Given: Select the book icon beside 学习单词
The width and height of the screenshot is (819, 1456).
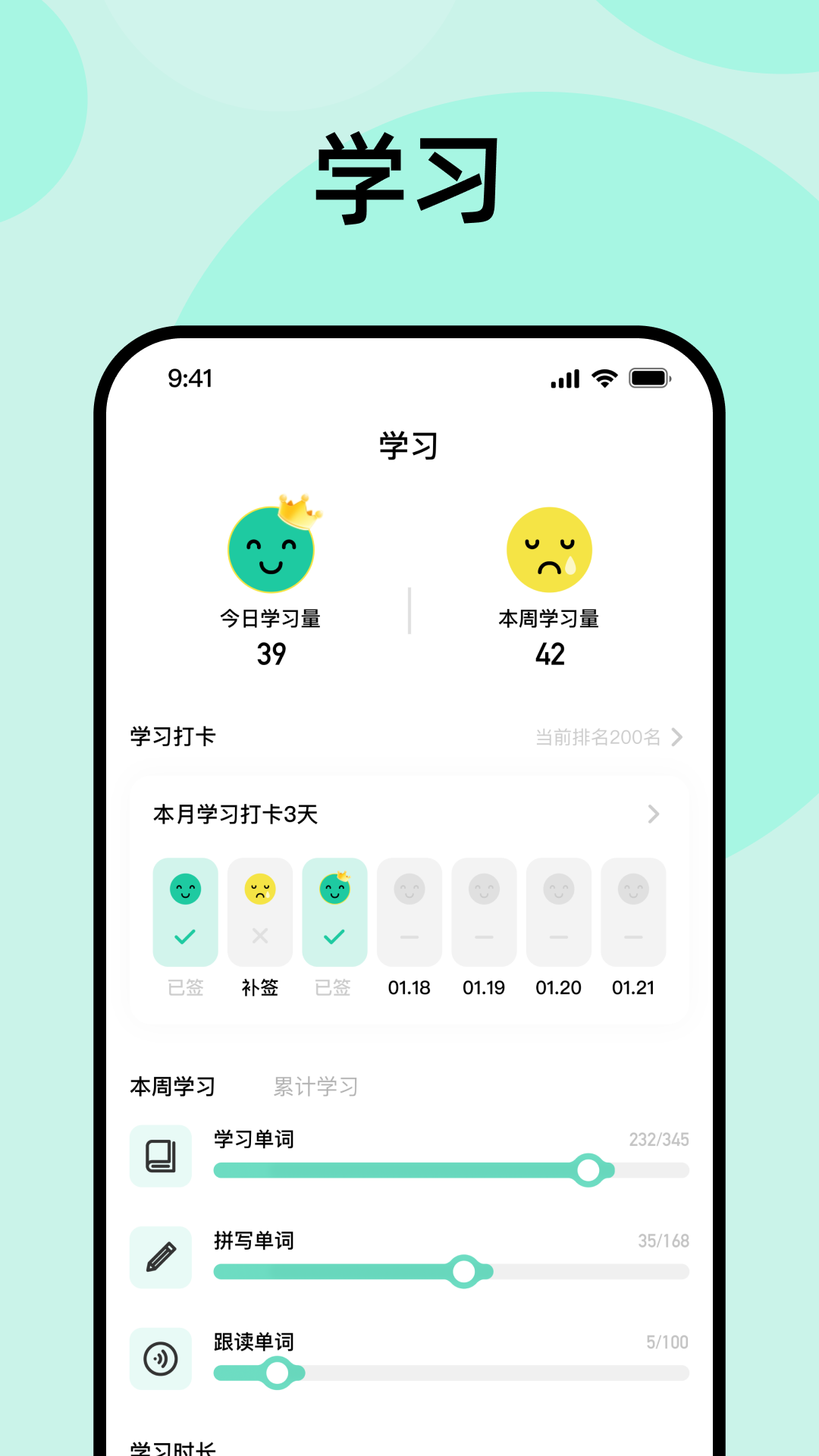Looking at the screenshot, I should [160, 1155].
